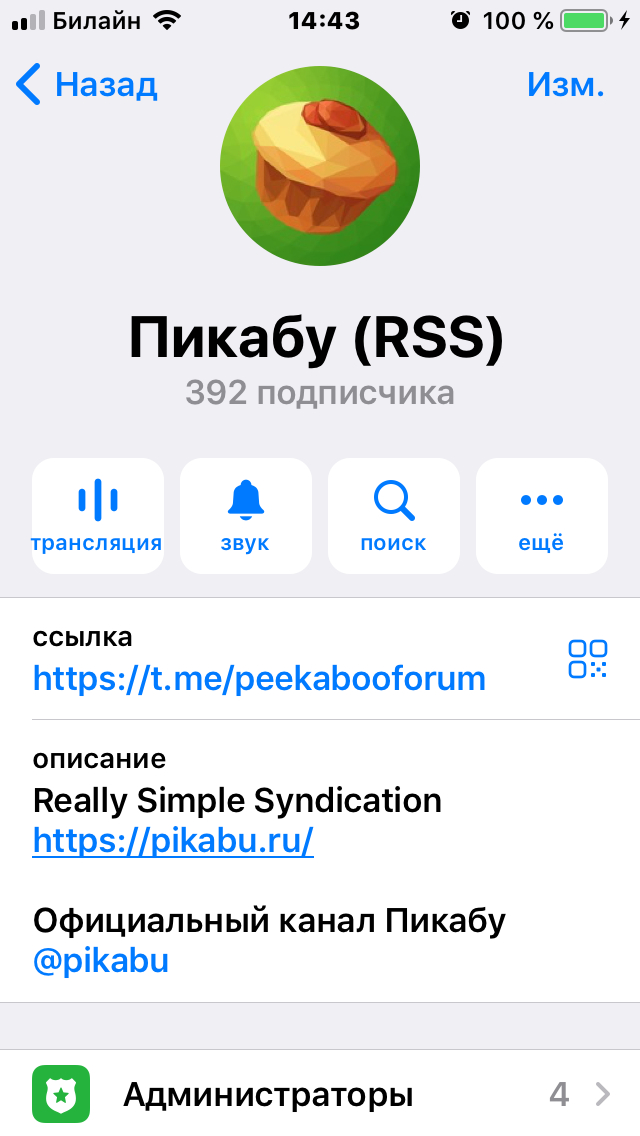
Task: Open the https://pikabu.ru/ link
Action: point(173,841)
